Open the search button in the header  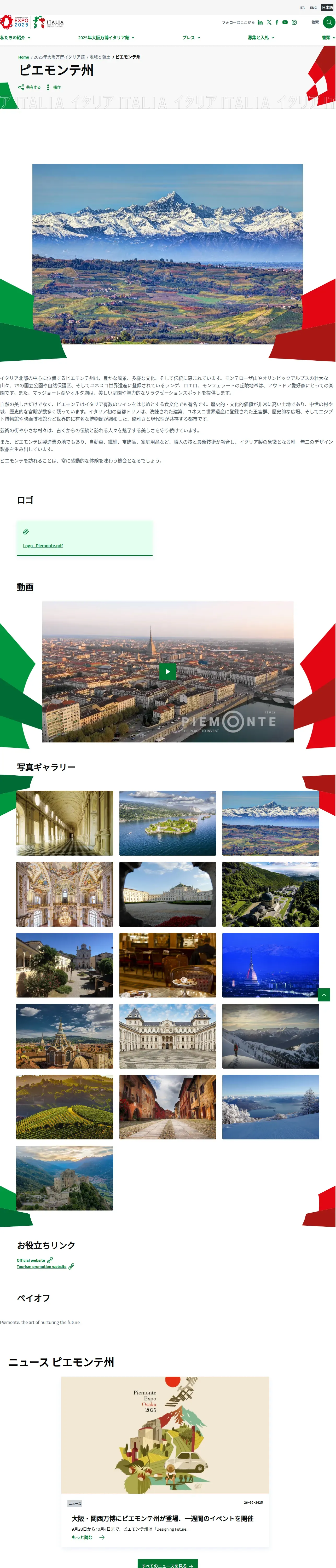pyautogui.click(x=329, y=22)
